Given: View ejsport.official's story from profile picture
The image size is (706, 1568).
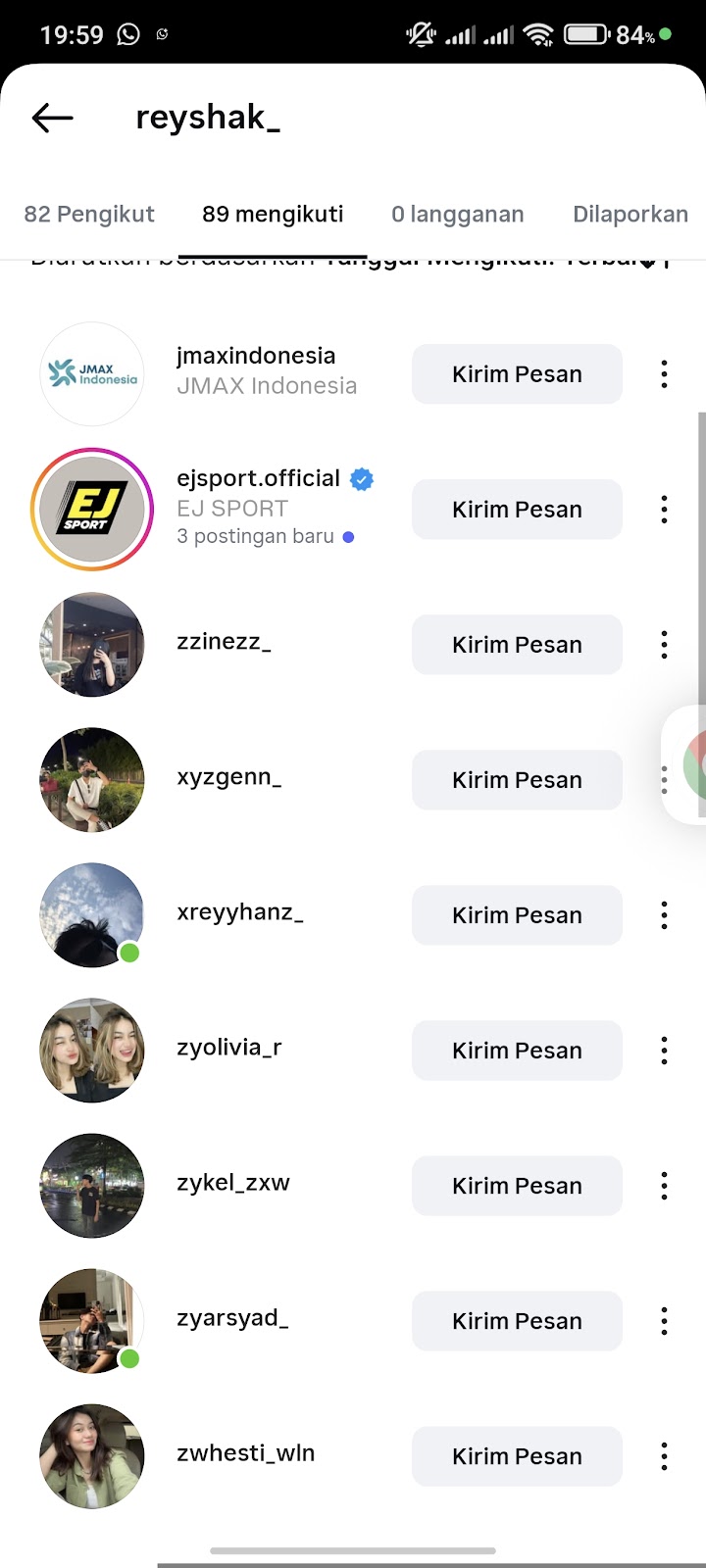Looking at the screenshot, I should (x=92, y=510).
